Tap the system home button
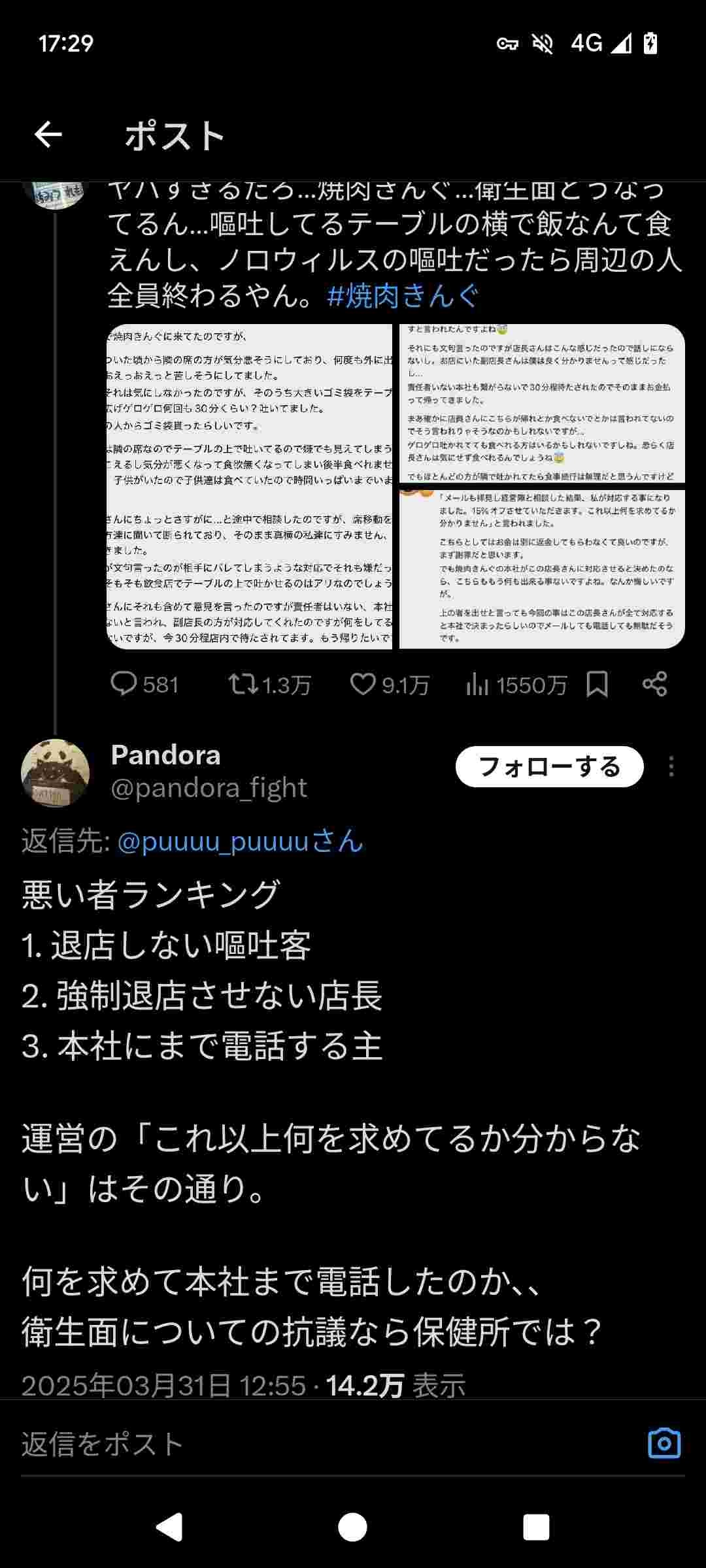The width and height of the screenshot is (706, 1568). pyautogui.click(x=352, y=1527)
